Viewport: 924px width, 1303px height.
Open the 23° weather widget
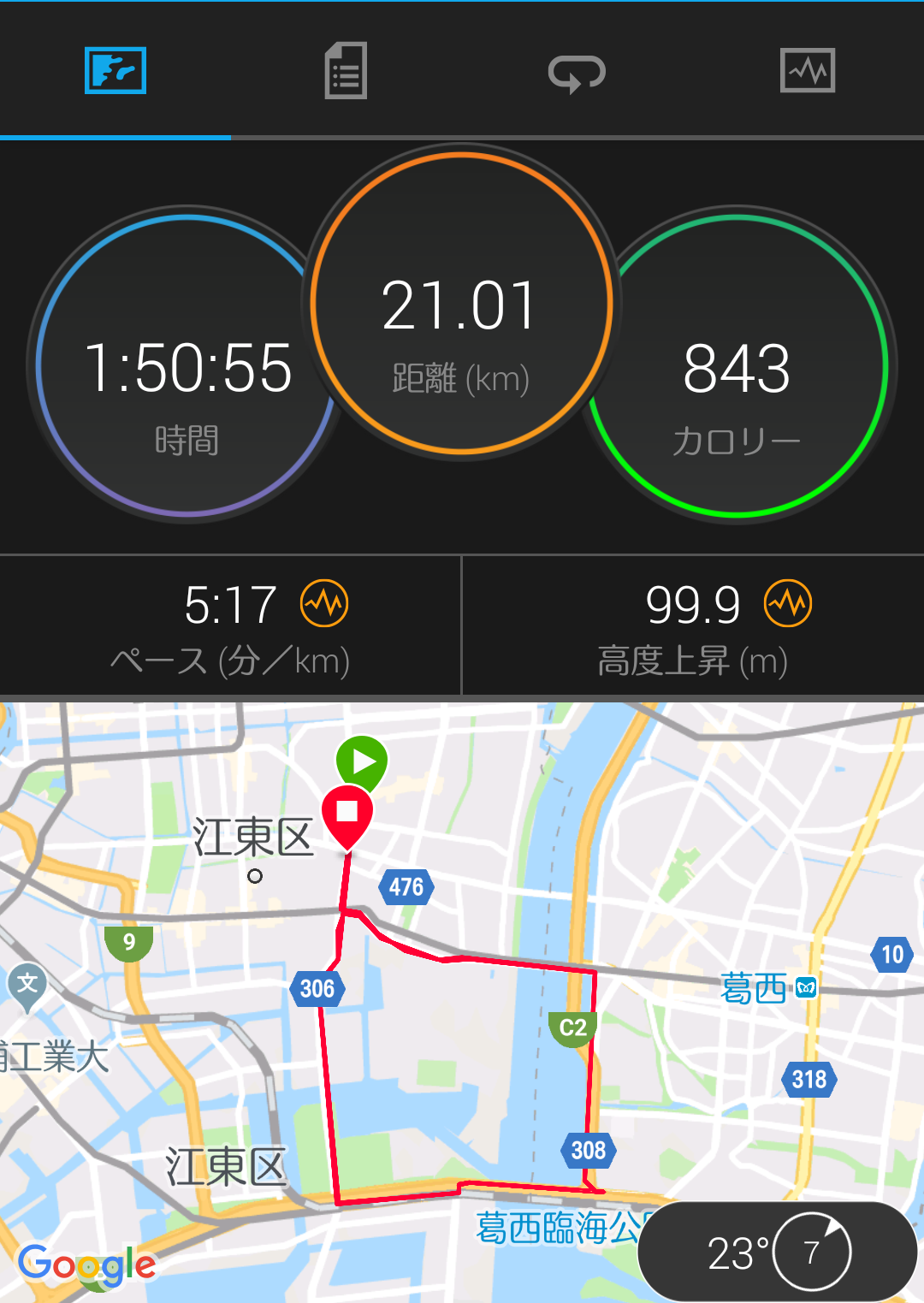tap(777, 1253)
